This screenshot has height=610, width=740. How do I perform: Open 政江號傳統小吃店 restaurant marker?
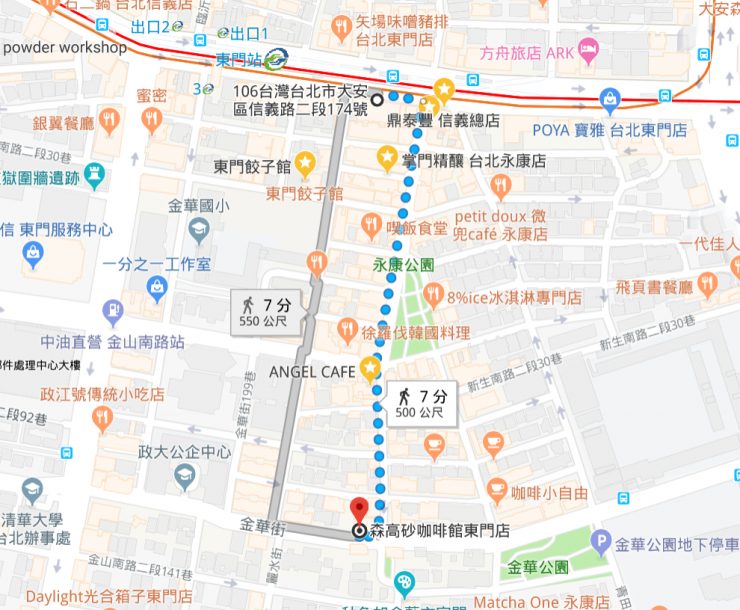point(102,420)
